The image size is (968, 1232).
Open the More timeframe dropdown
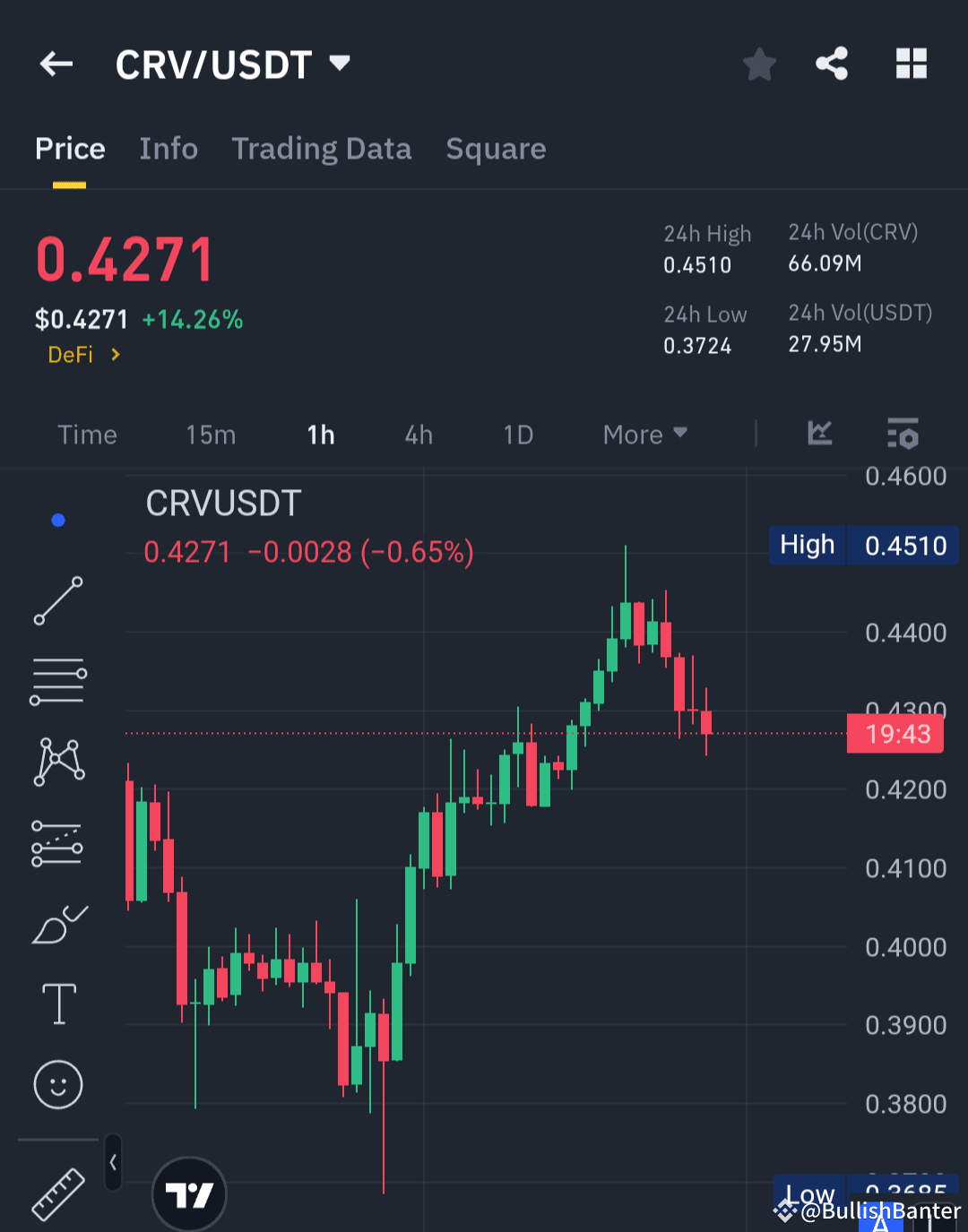click(x=644, y=434)
